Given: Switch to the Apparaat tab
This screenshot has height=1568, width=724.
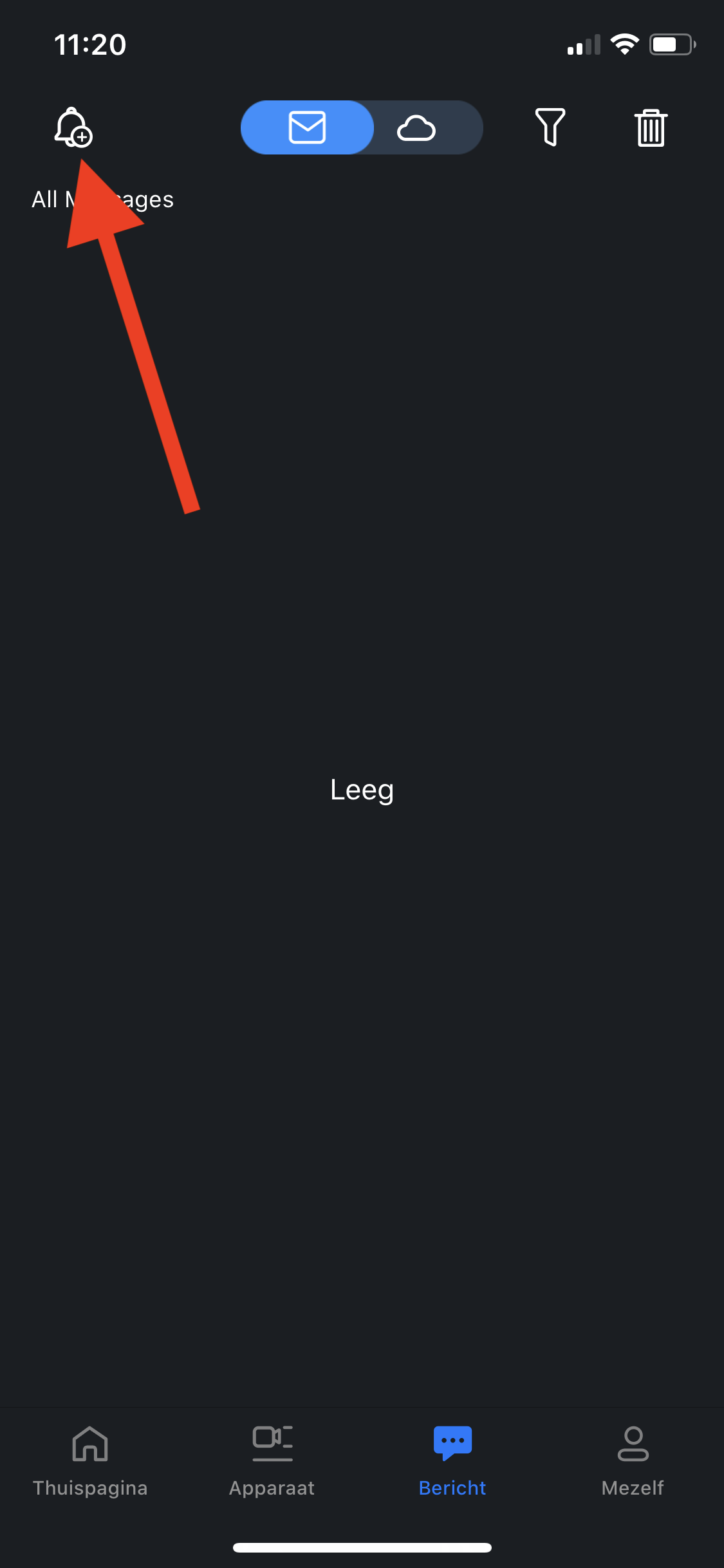Looking at the screenshot, I should pyautogui.click(x=272, y=1460).
